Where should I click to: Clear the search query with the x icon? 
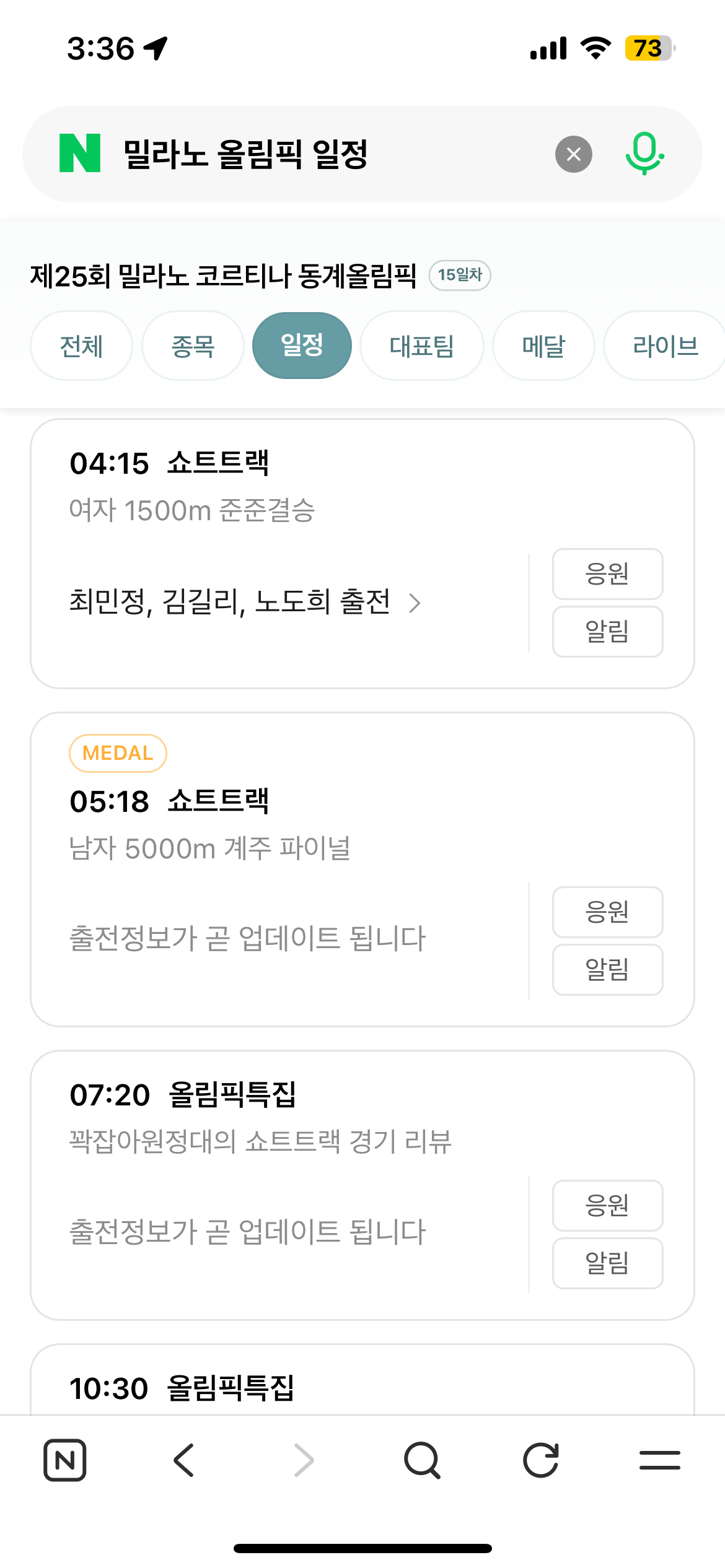coord(572,154)
